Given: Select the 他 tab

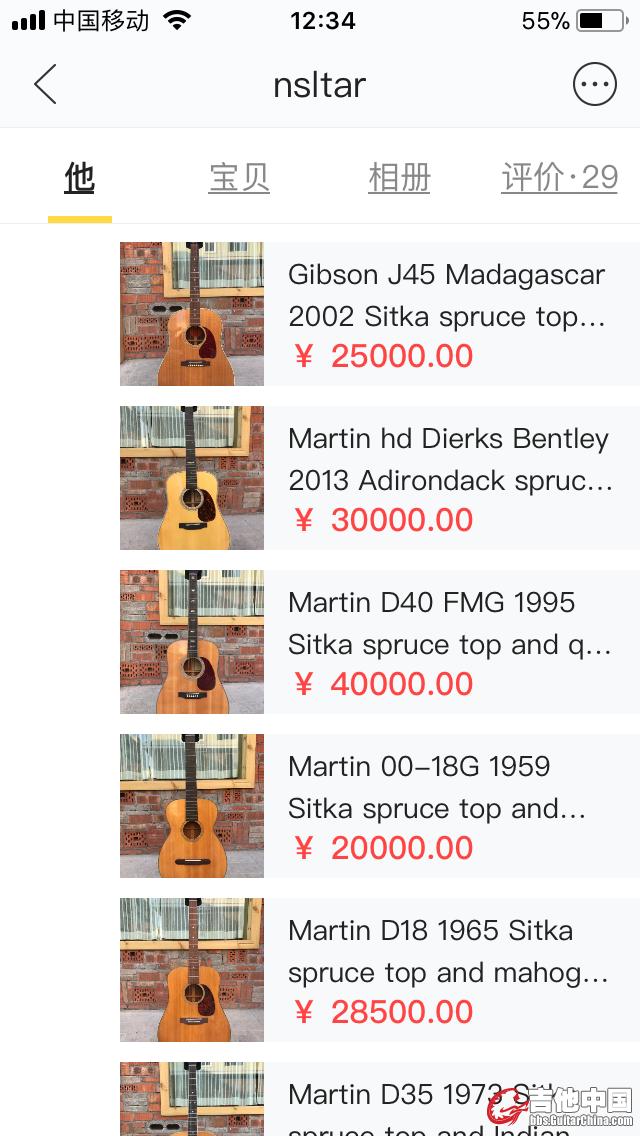Looking at the screenshot, I should [x=80, y=178].
